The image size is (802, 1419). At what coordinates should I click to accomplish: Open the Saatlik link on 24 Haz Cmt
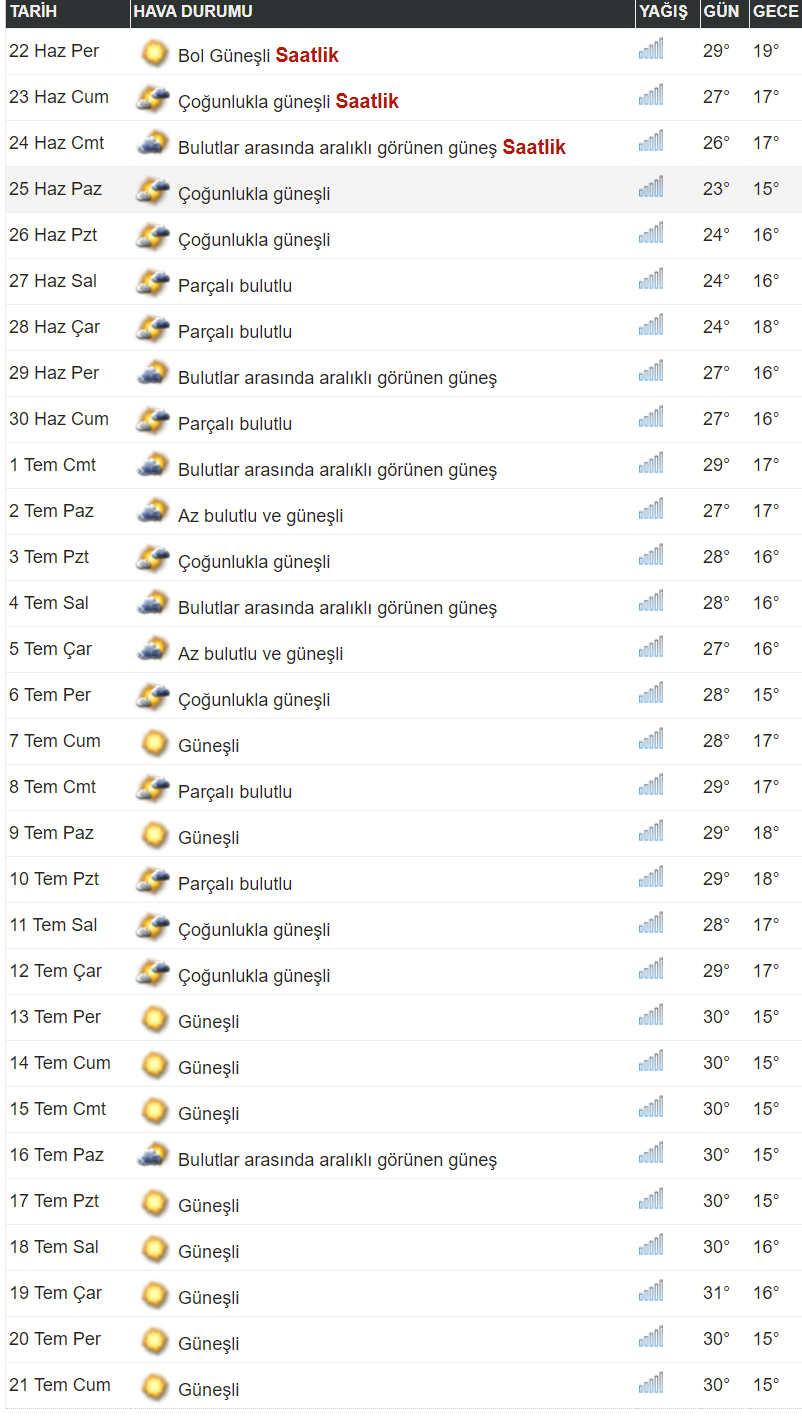click(534, 147)
